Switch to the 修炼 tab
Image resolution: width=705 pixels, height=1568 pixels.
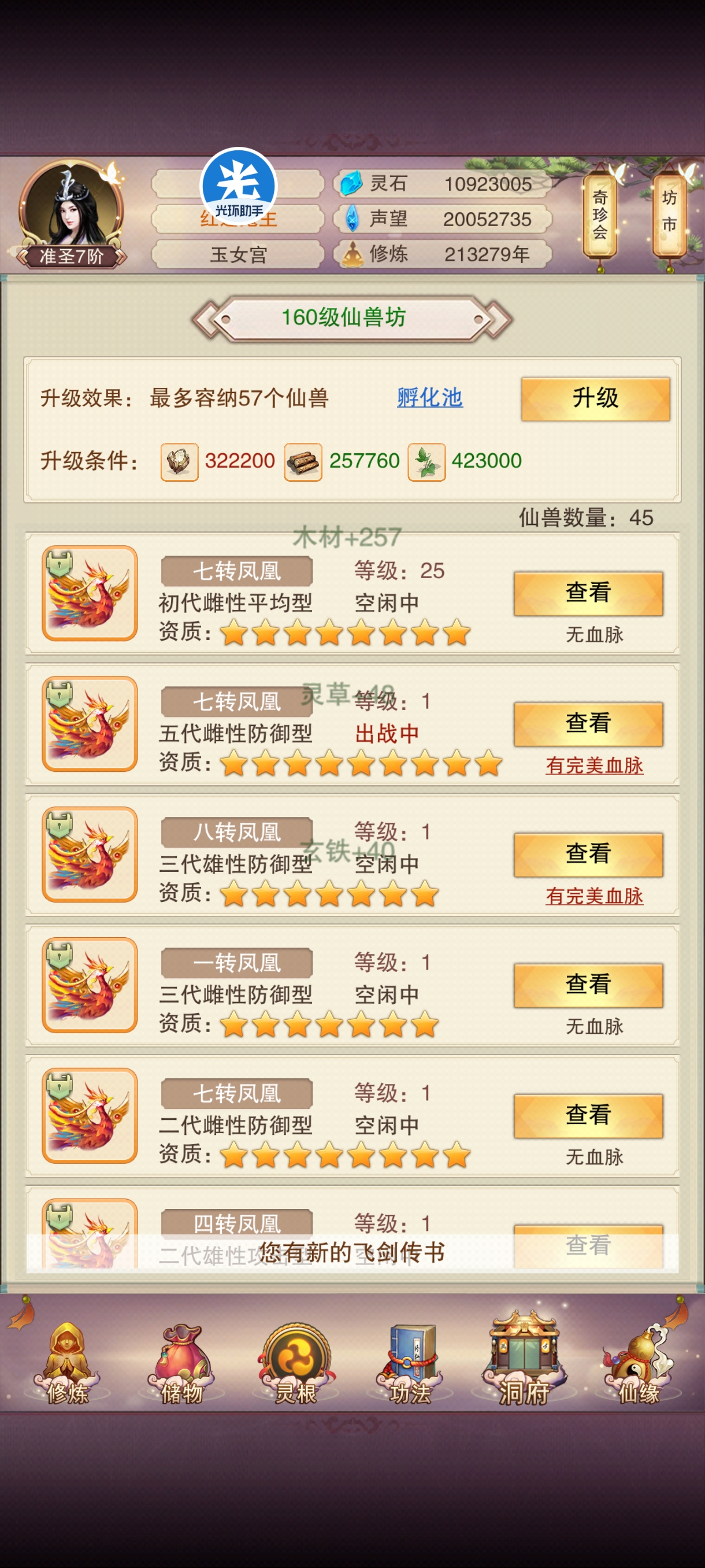[x=67, y=1363]
